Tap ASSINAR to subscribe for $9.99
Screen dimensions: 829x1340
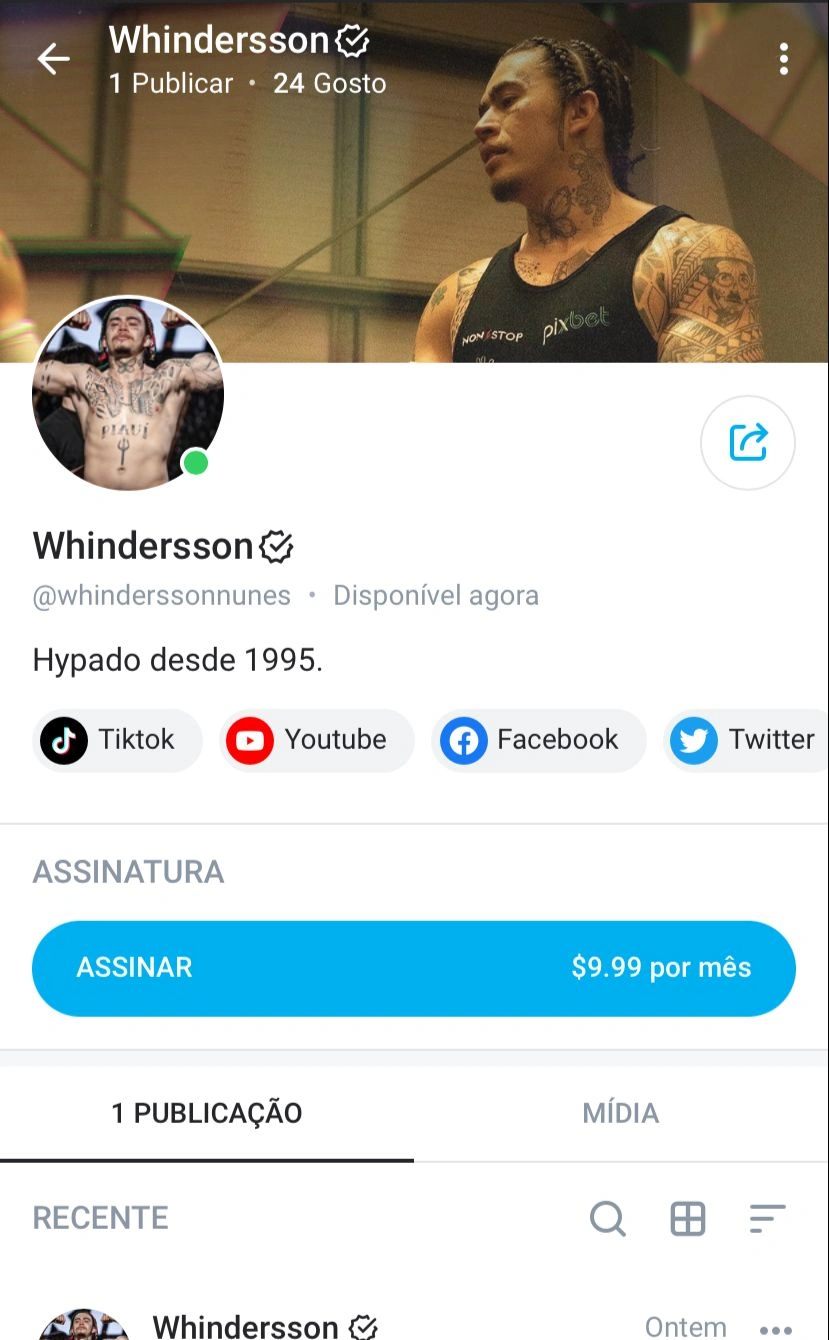click(x=413, y=968)
